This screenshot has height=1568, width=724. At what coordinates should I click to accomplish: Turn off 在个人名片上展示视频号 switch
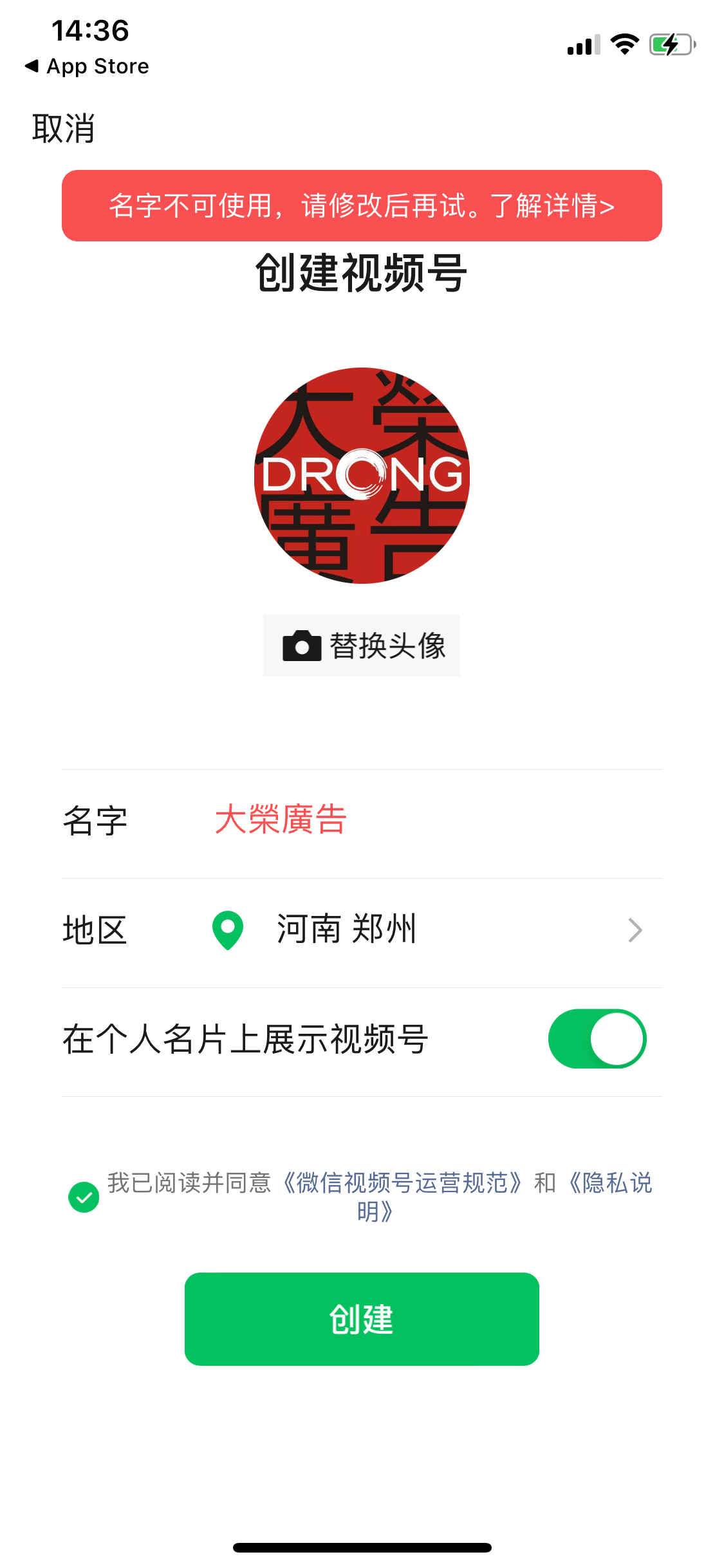[x=597, y=1038]
